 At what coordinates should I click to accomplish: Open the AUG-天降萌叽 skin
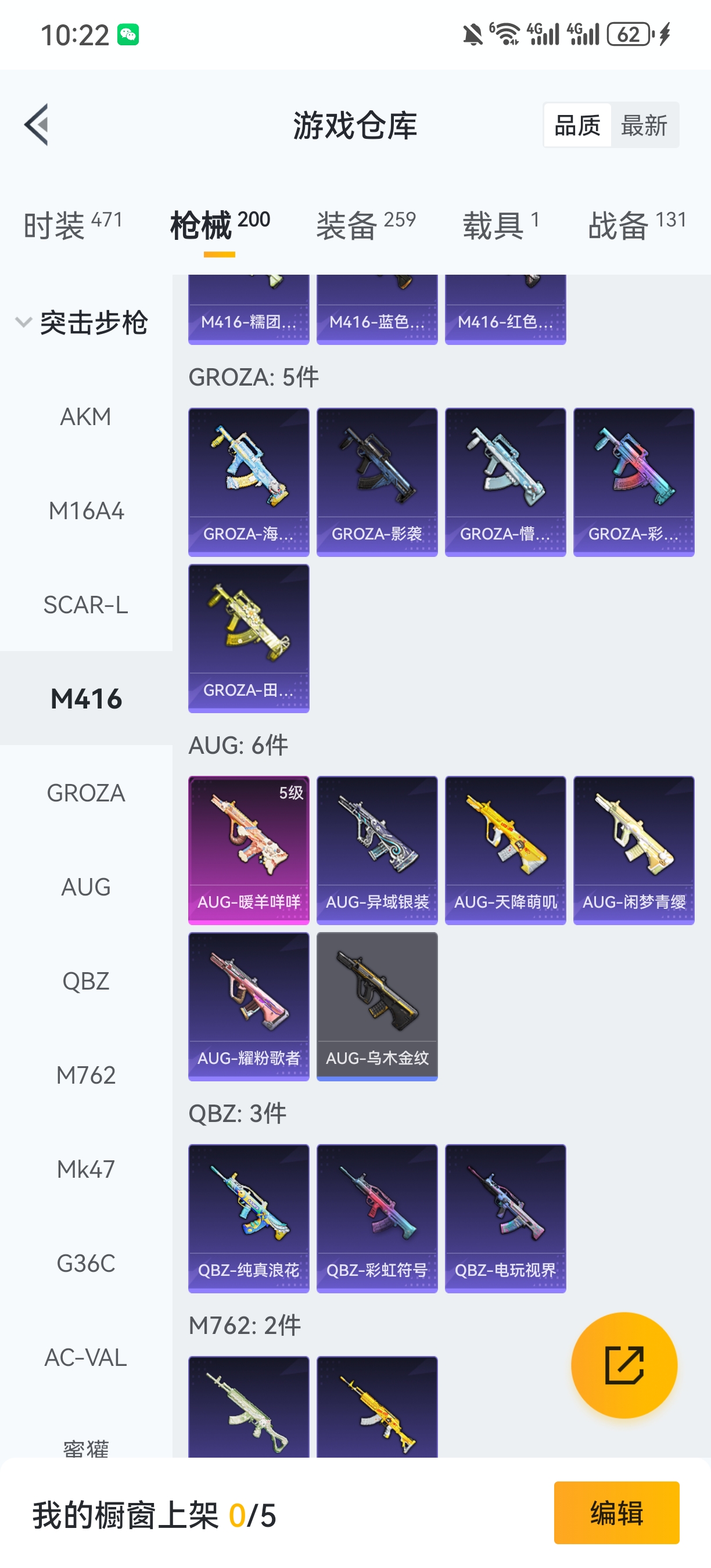(x=505, y=850)
